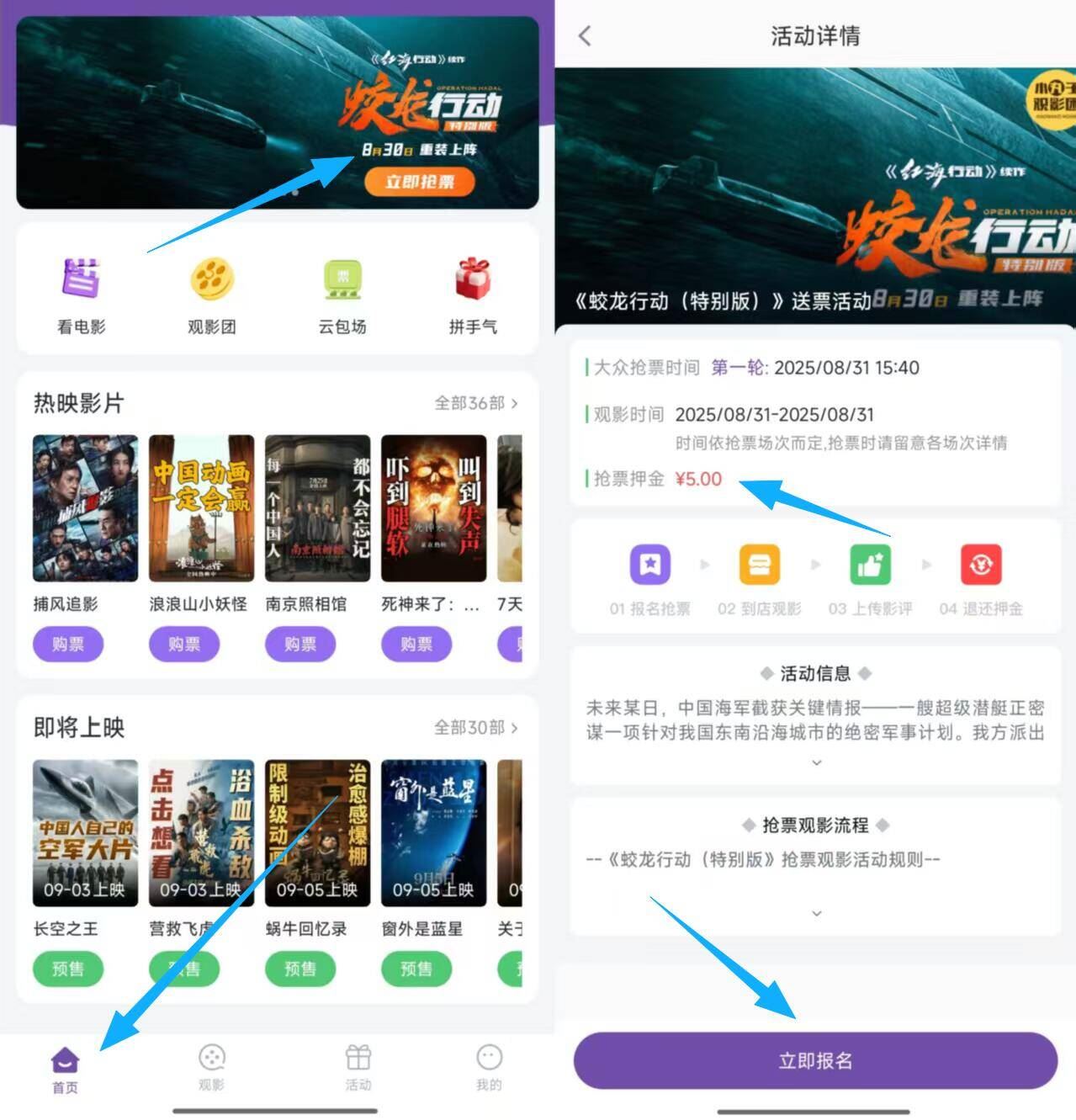
Task: Switch to the 观影 tab
Action: coord(211,1067)
